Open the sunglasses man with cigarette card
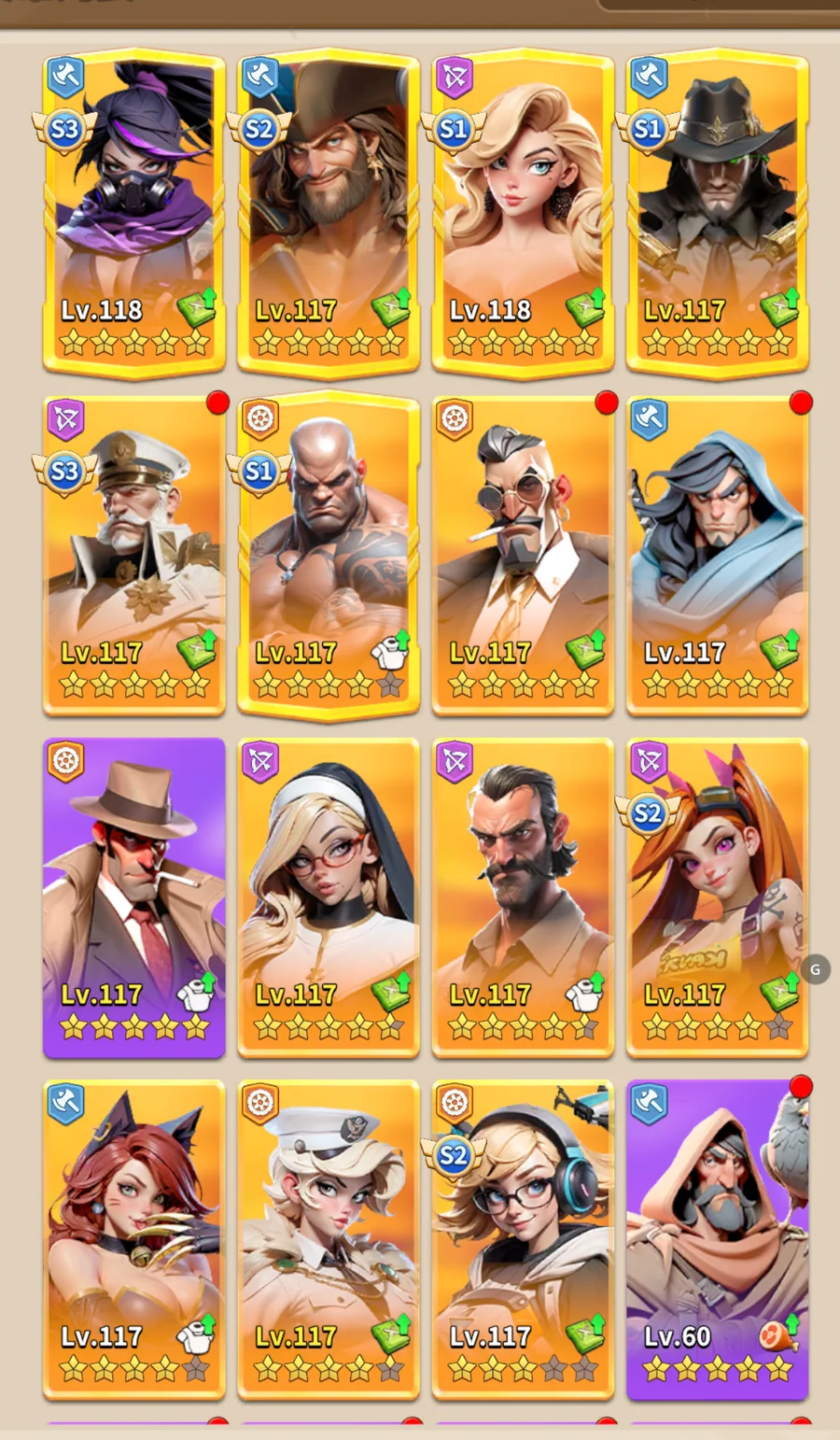The width and height of the screenshot is (840, 1440). coord(523,556)
